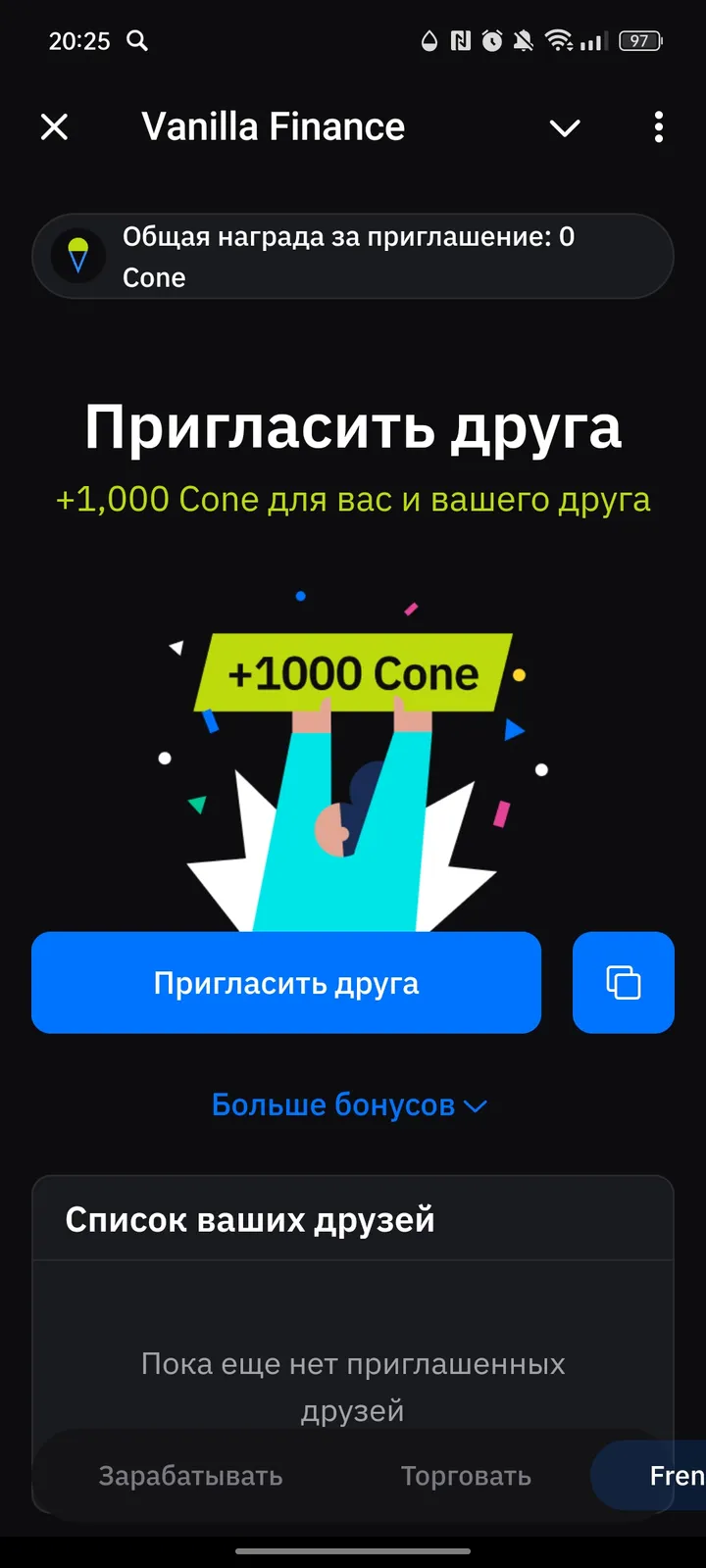
Task: Tap the Пригласить друга button
Action: [x=285, y=983]
